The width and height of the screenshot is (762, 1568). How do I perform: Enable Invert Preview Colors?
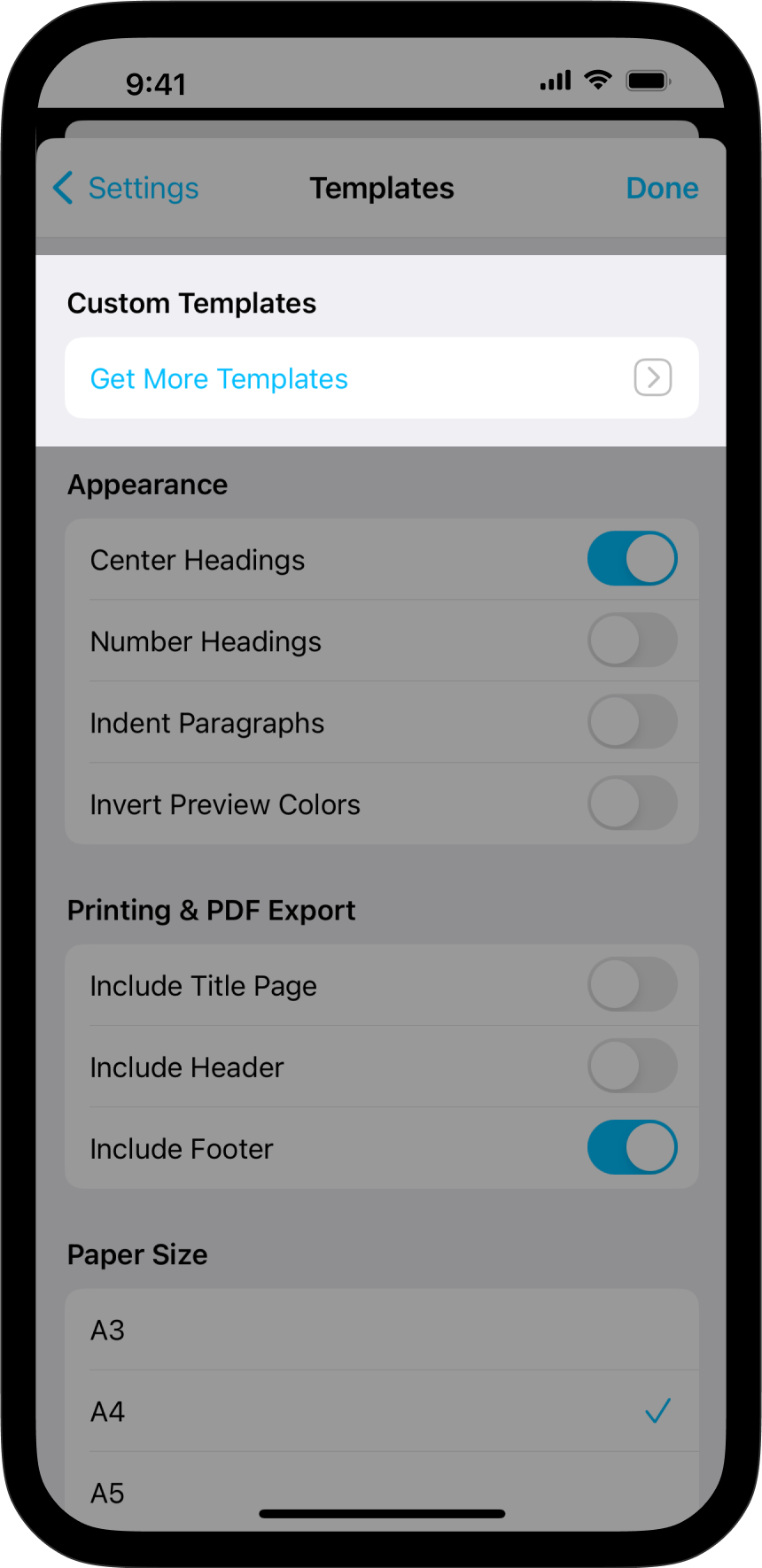coord(632,803)
